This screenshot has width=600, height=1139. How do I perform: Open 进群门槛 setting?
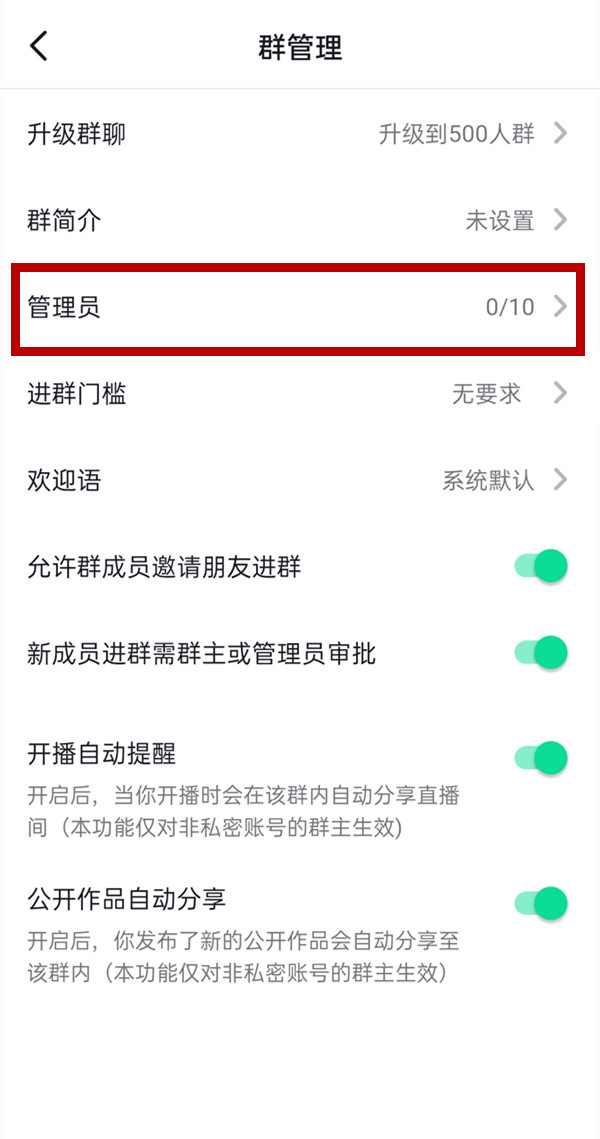298,394
